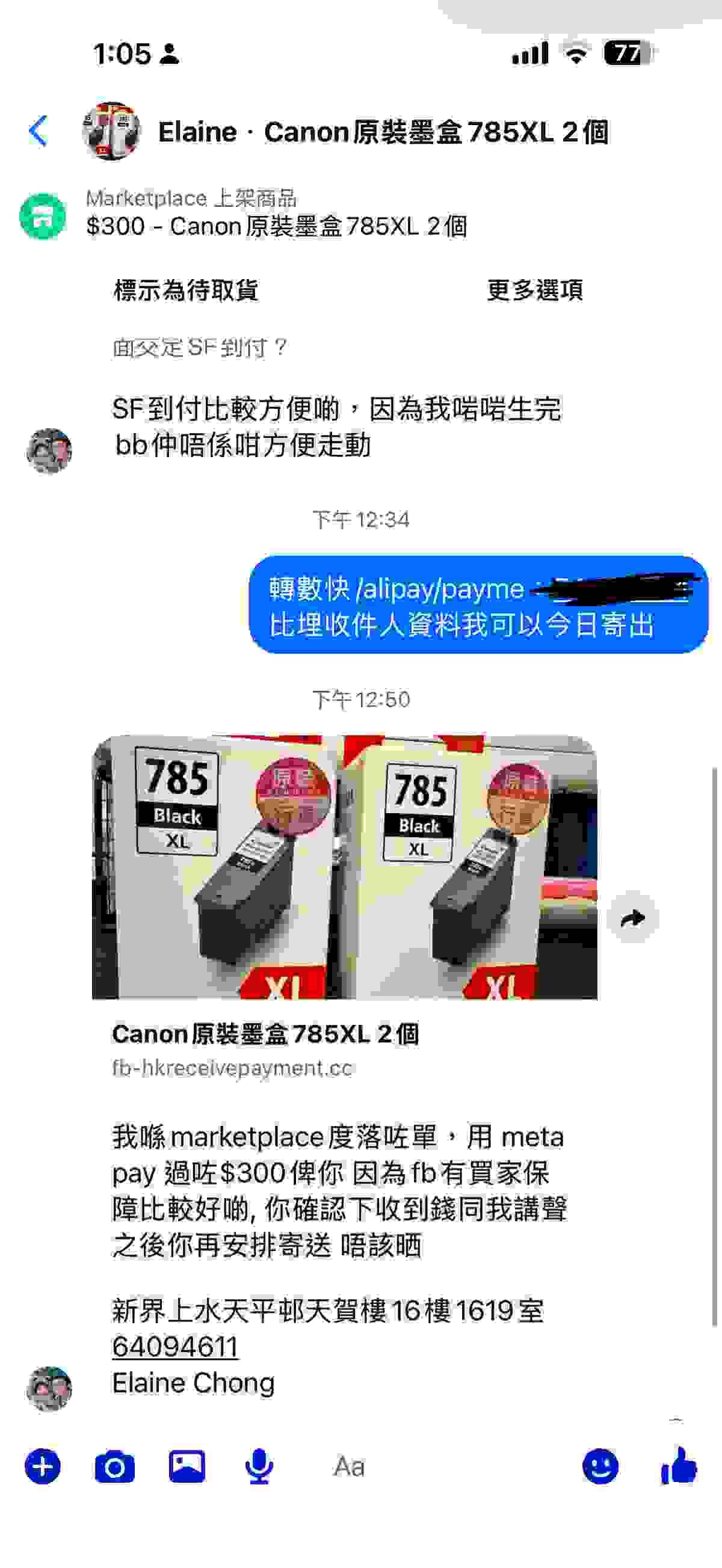Tap the phone number 64094611 link

pos(175,1347)
